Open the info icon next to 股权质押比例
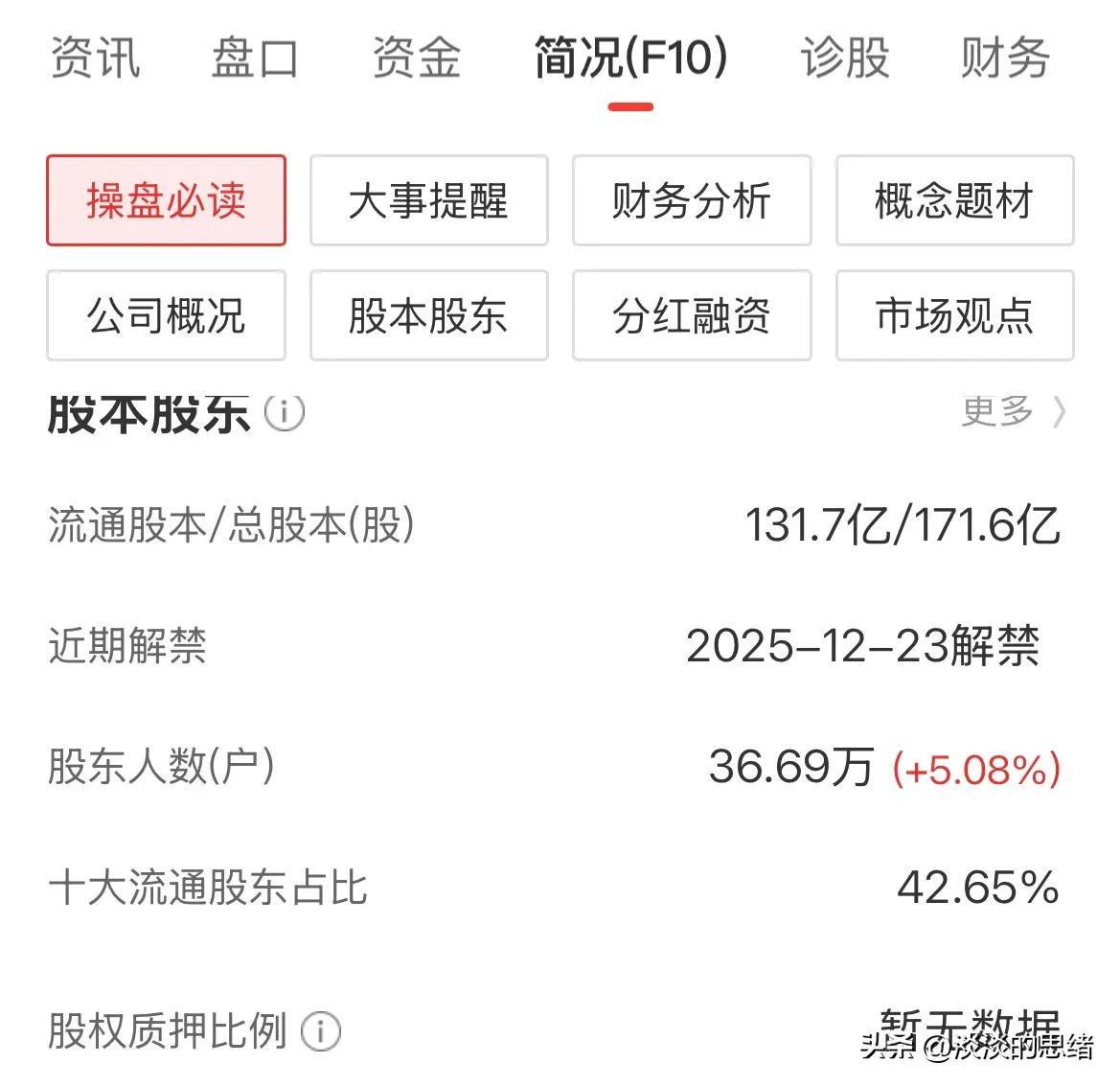This screenshot has width=1120, height=1086. coord(321,1031)
